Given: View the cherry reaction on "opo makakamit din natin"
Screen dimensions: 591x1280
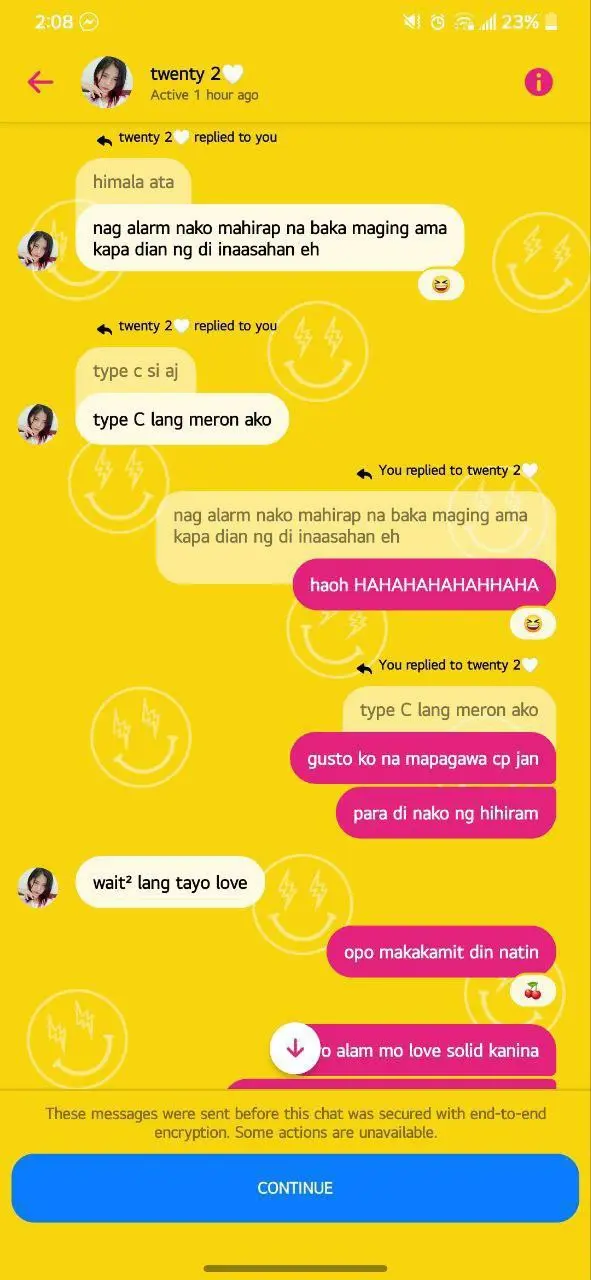Looking at the screenshot, I should [532, 992].
